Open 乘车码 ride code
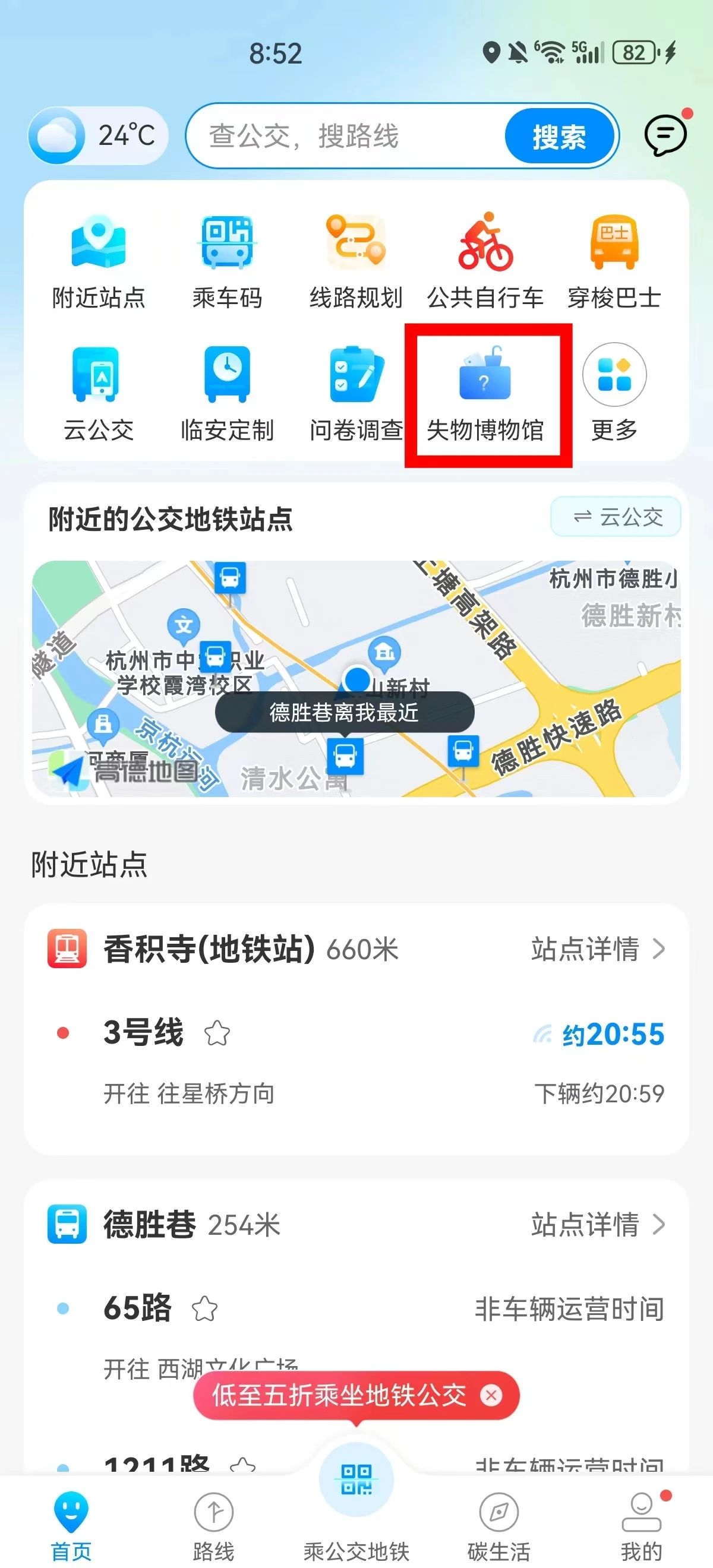Viewport: 713px width, 1568px height. click(227, 262)
